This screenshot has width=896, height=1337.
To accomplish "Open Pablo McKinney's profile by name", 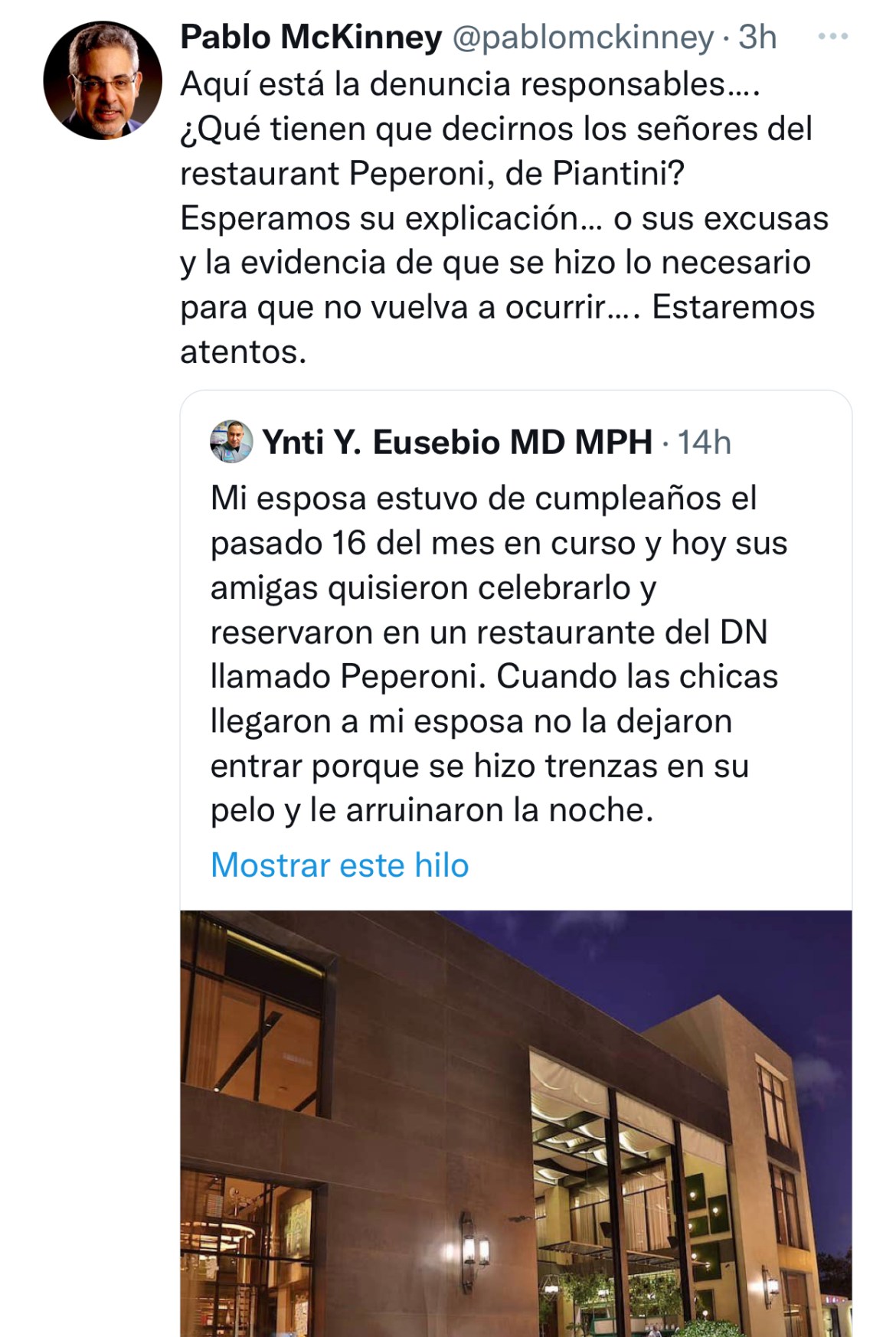I will pyautogui.click(x=311, y=37).
